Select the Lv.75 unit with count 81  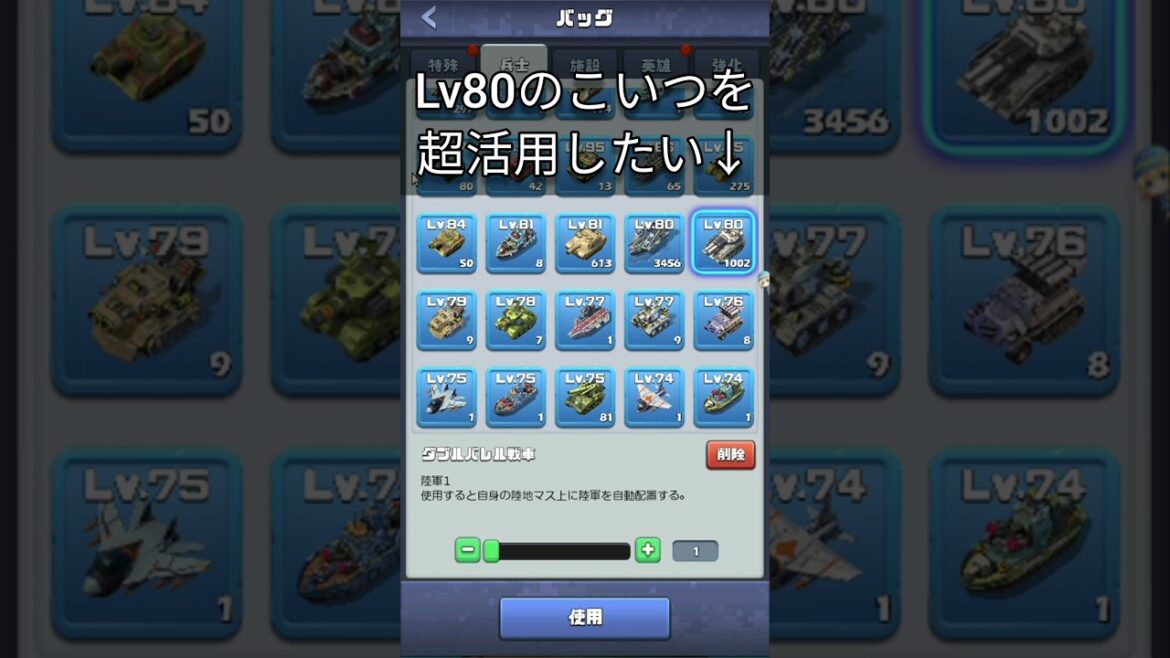click(x=585, y=397)
